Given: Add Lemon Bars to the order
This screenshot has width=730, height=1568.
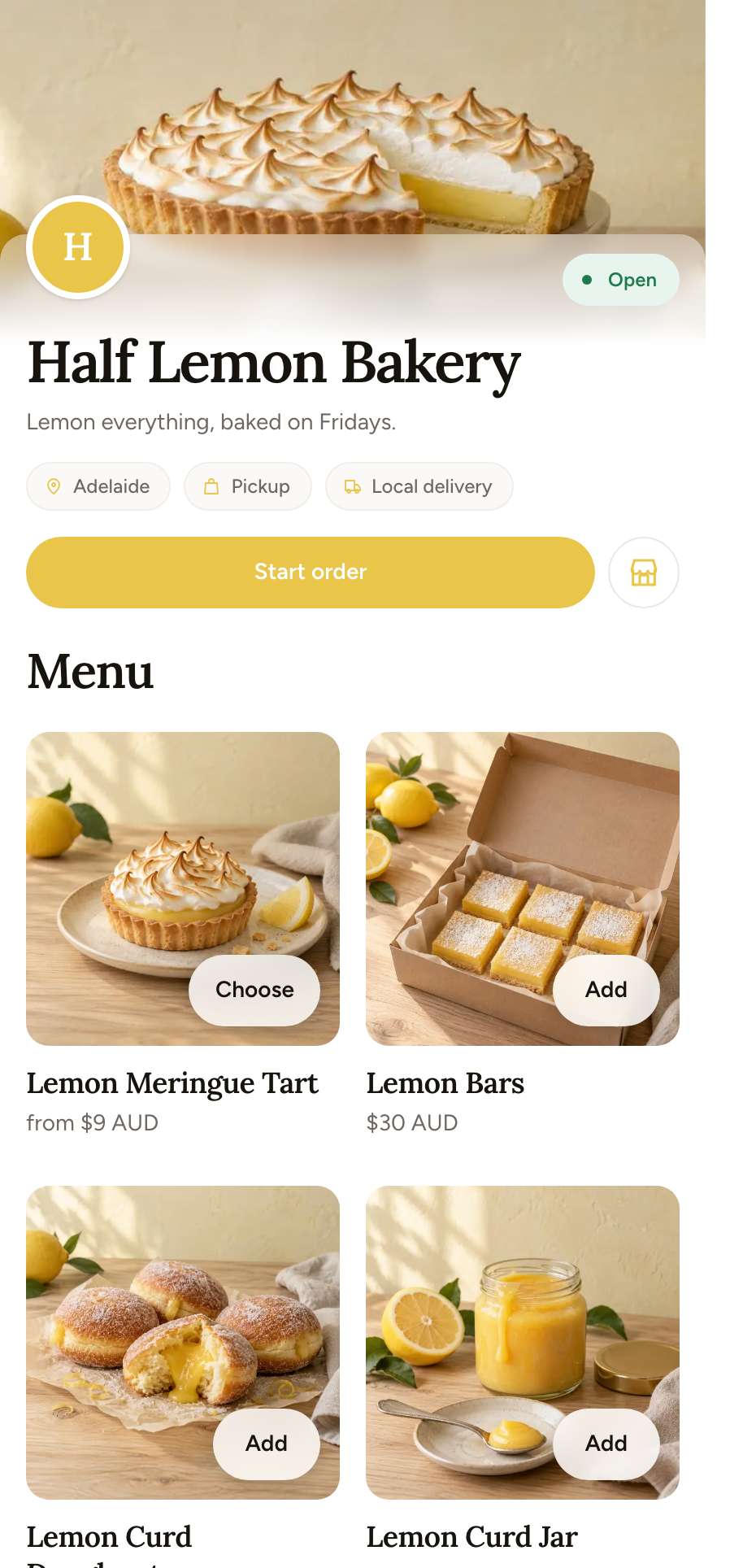Looking at the screenshot, I should (606, 990).
